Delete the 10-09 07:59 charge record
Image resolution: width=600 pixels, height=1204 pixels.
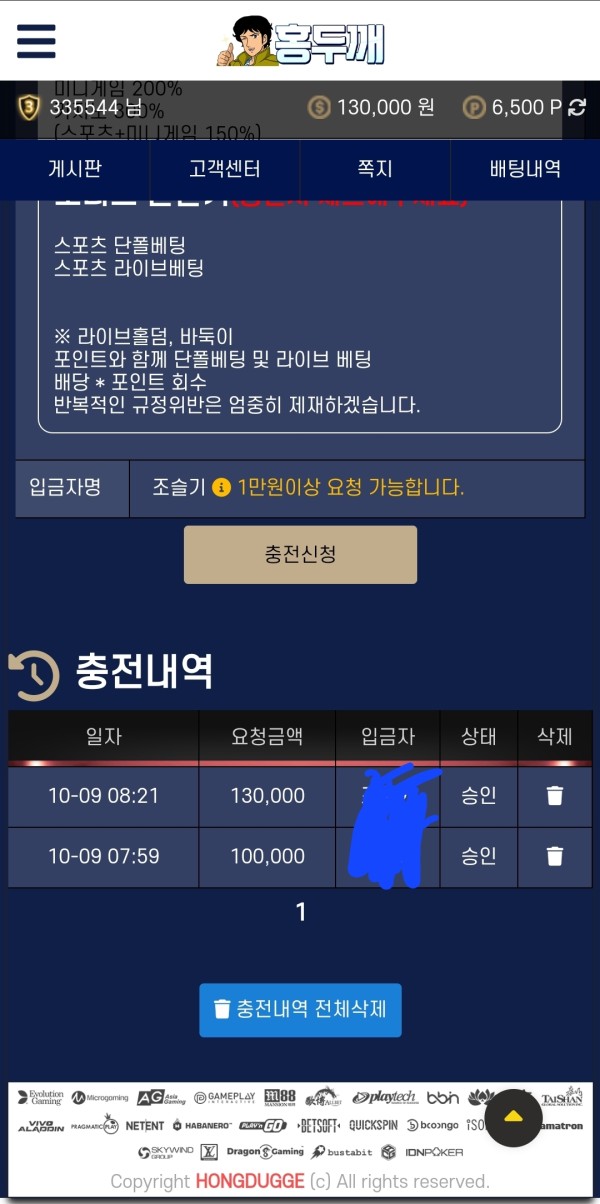click(x=555, y=856)
